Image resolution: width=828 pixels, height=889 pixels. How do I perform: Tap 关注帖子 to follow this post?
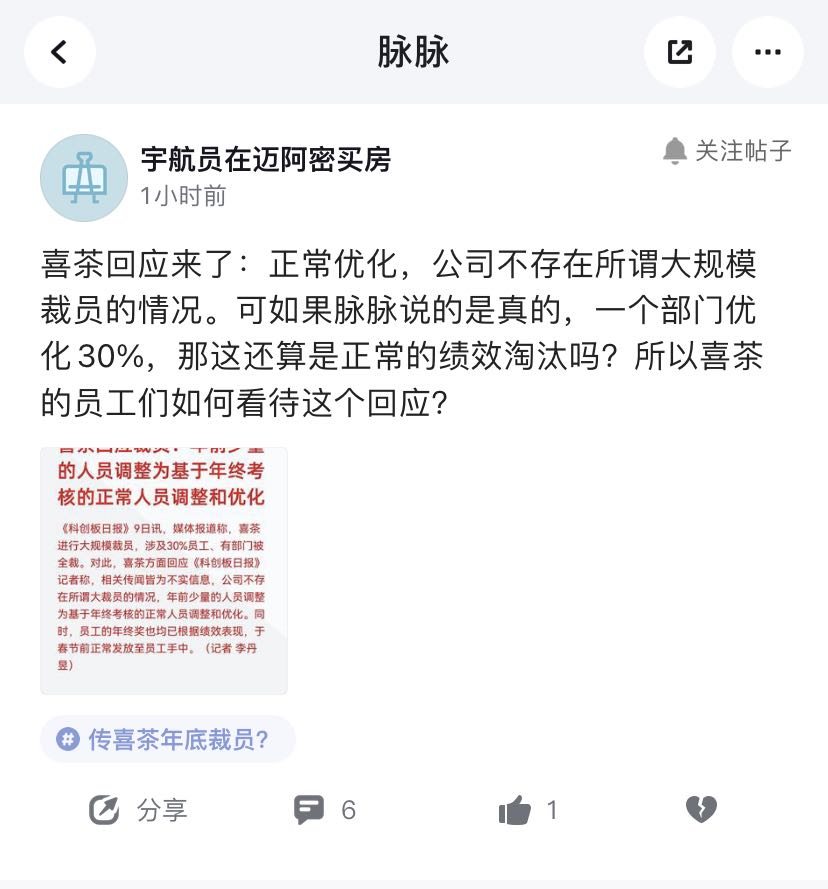[x=727, y=151]
